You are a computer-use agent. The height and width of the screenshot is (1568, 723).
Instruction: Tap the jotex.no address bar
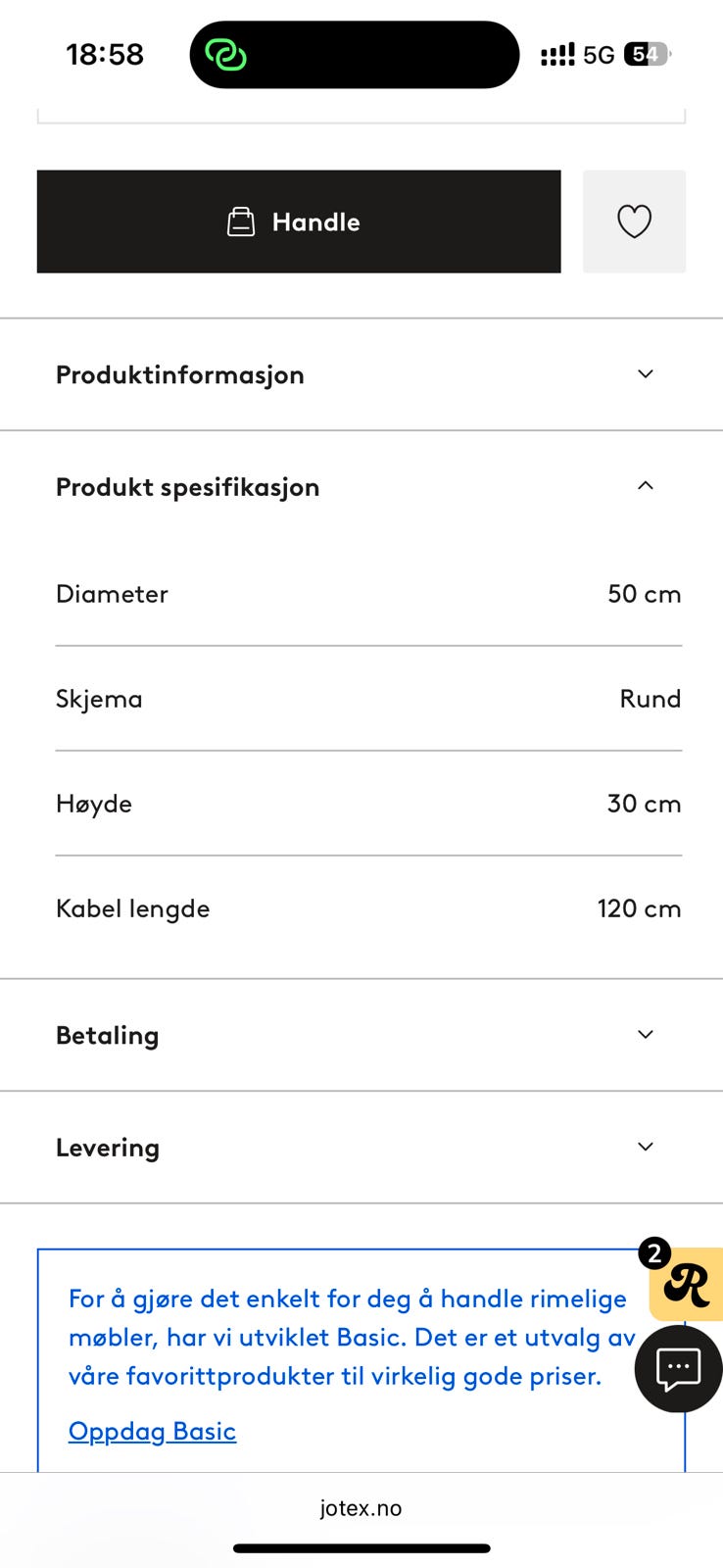[361, 1508]
